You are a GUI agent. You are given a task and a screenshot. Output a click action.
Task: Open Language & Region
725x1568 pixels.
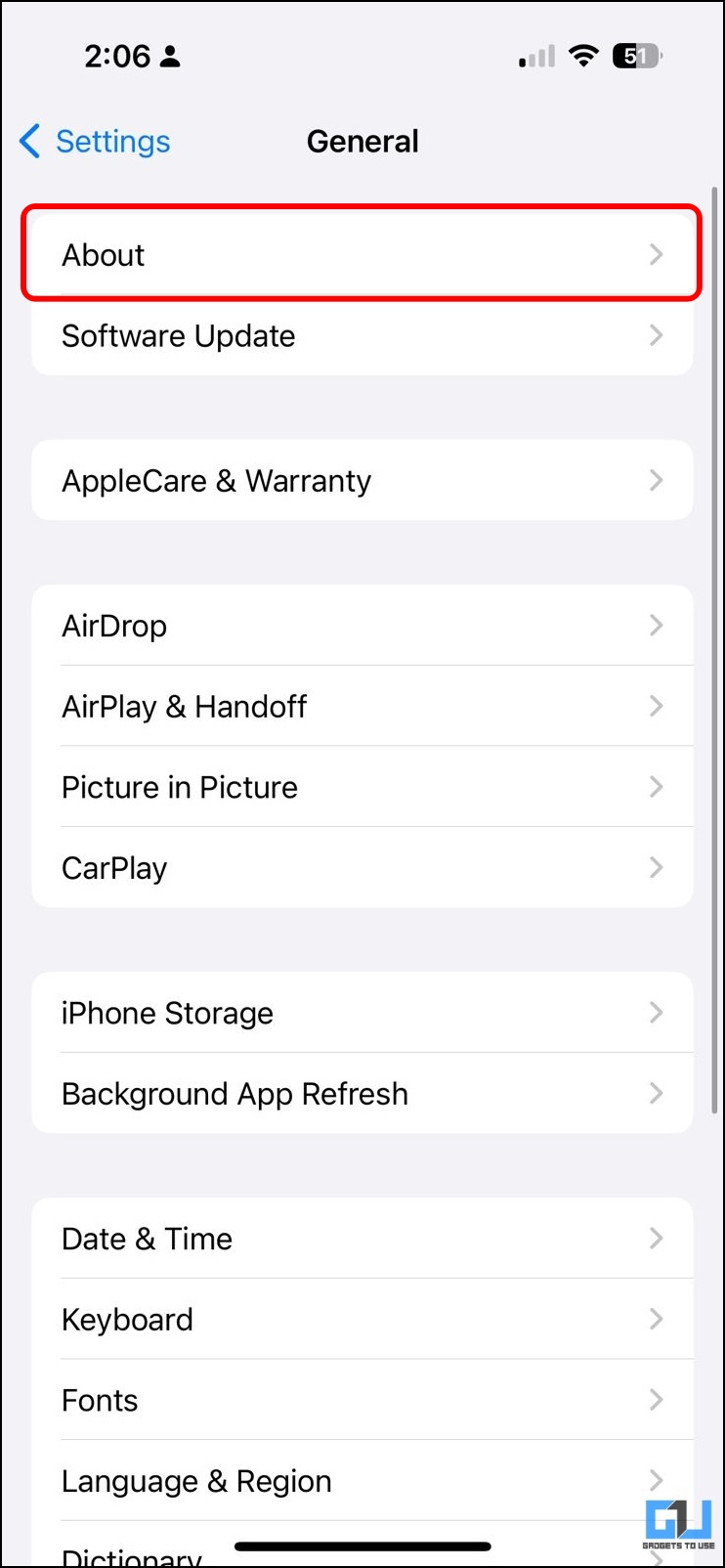(x=362, y=1481)
